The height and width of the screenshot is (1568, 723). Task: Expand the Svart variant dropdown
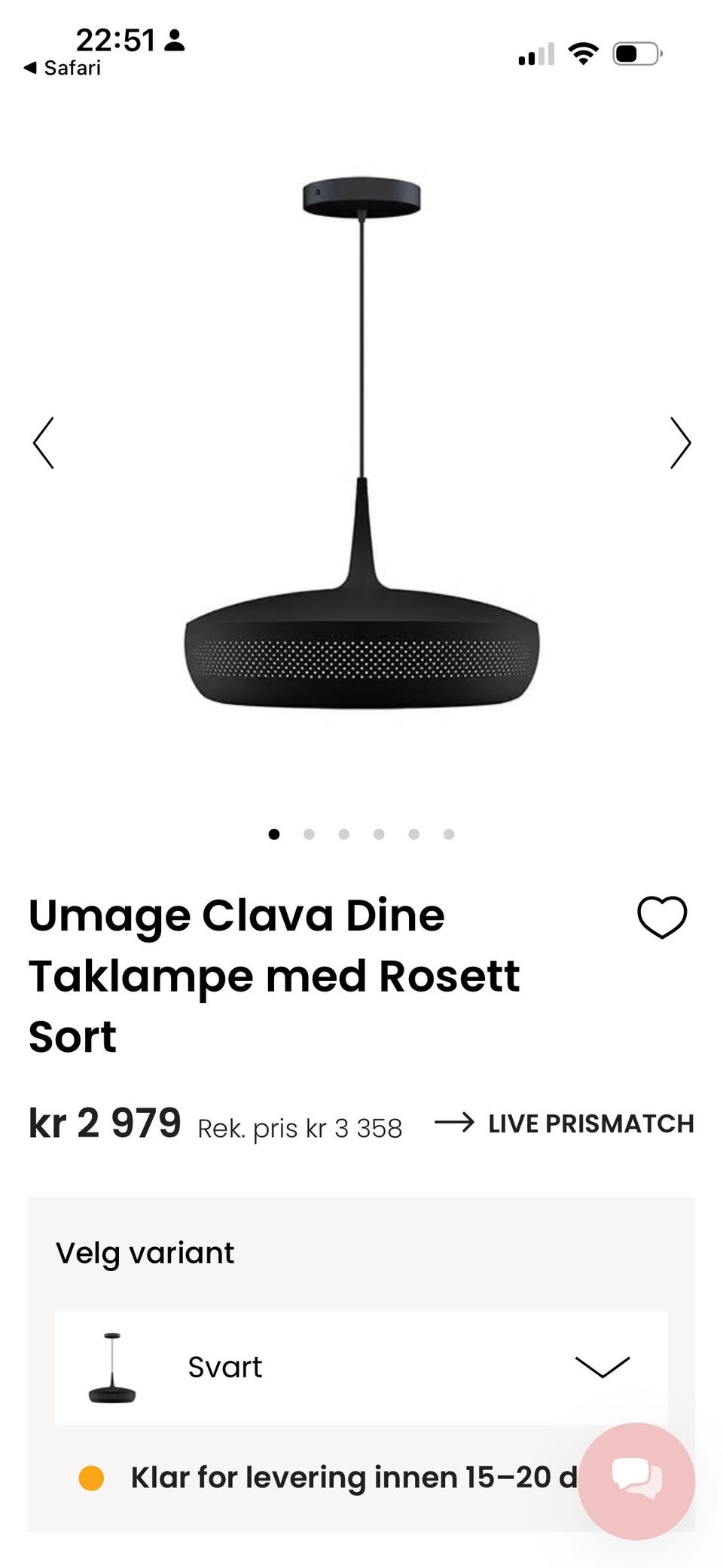tap(361, 1367)
